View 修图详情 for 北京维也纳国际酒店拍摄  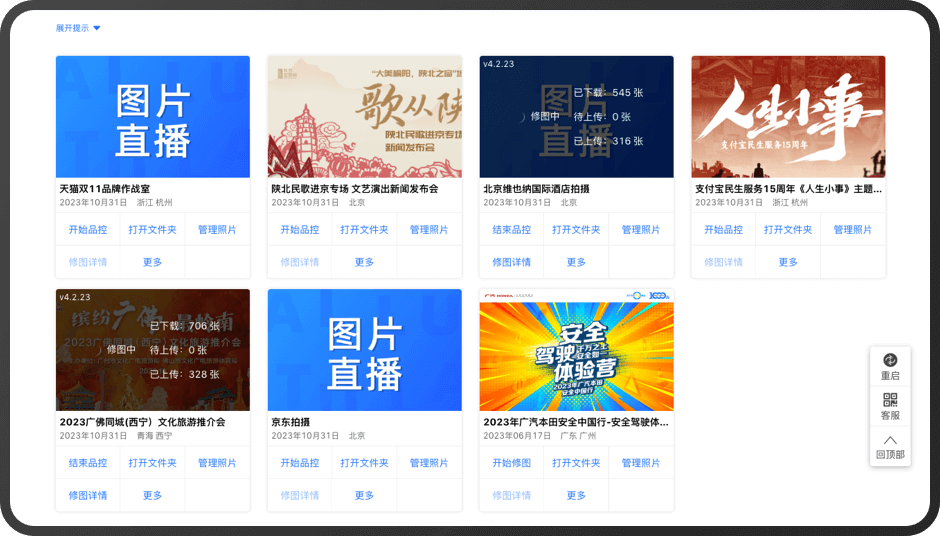512,262
